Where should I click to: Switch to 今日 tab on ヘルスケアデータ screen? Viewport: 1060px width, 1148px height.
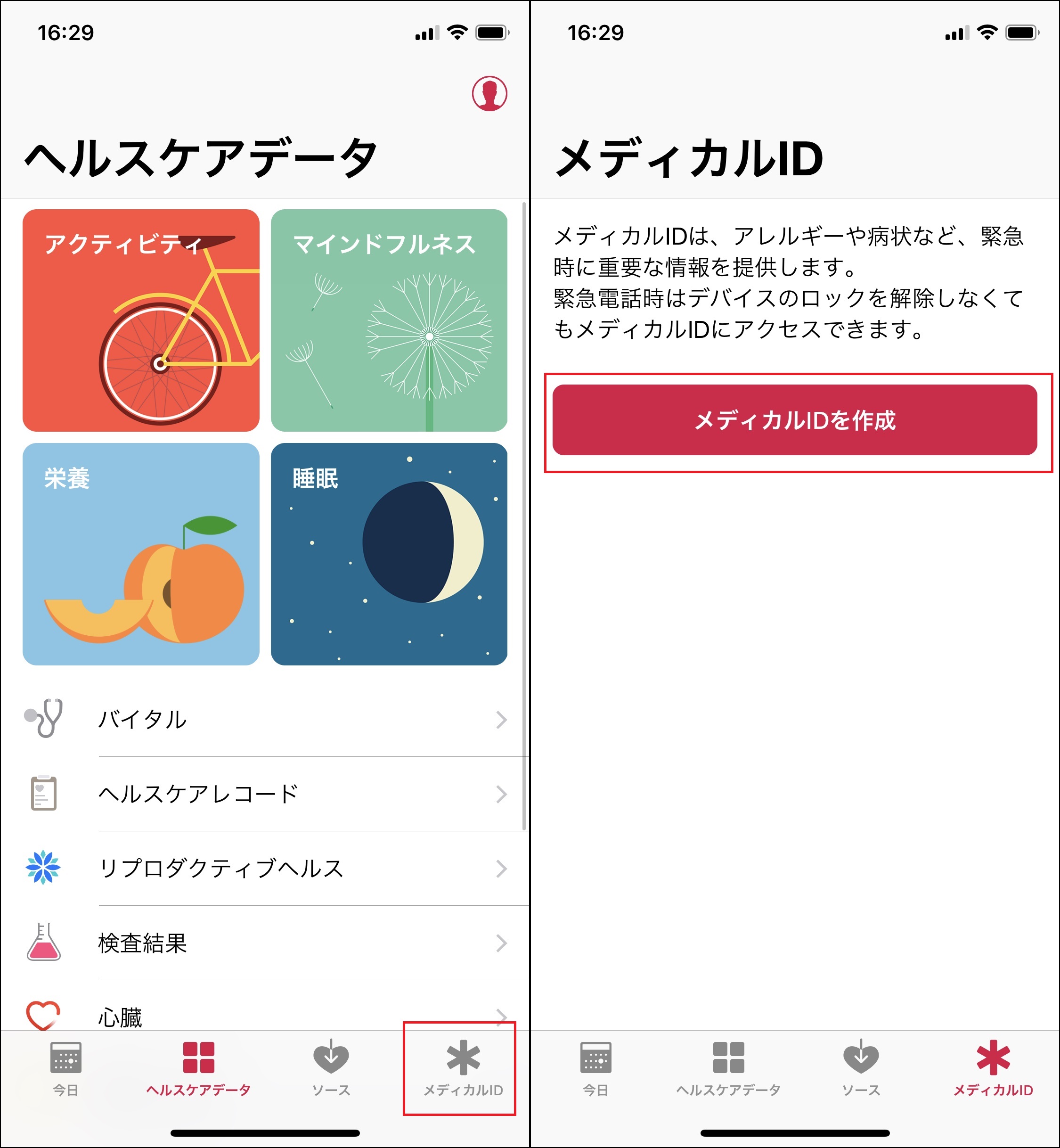click(x=66, y=1068)
